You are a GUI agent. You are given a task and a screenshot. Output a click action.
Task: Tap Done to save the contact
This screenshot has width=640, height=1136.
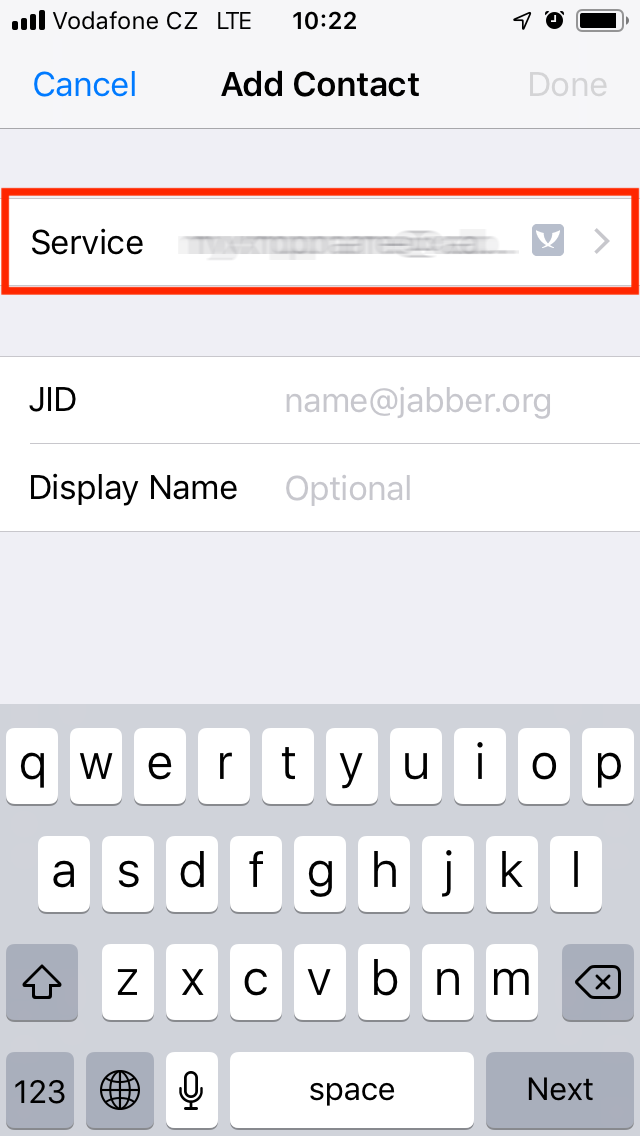click(568, 85)
